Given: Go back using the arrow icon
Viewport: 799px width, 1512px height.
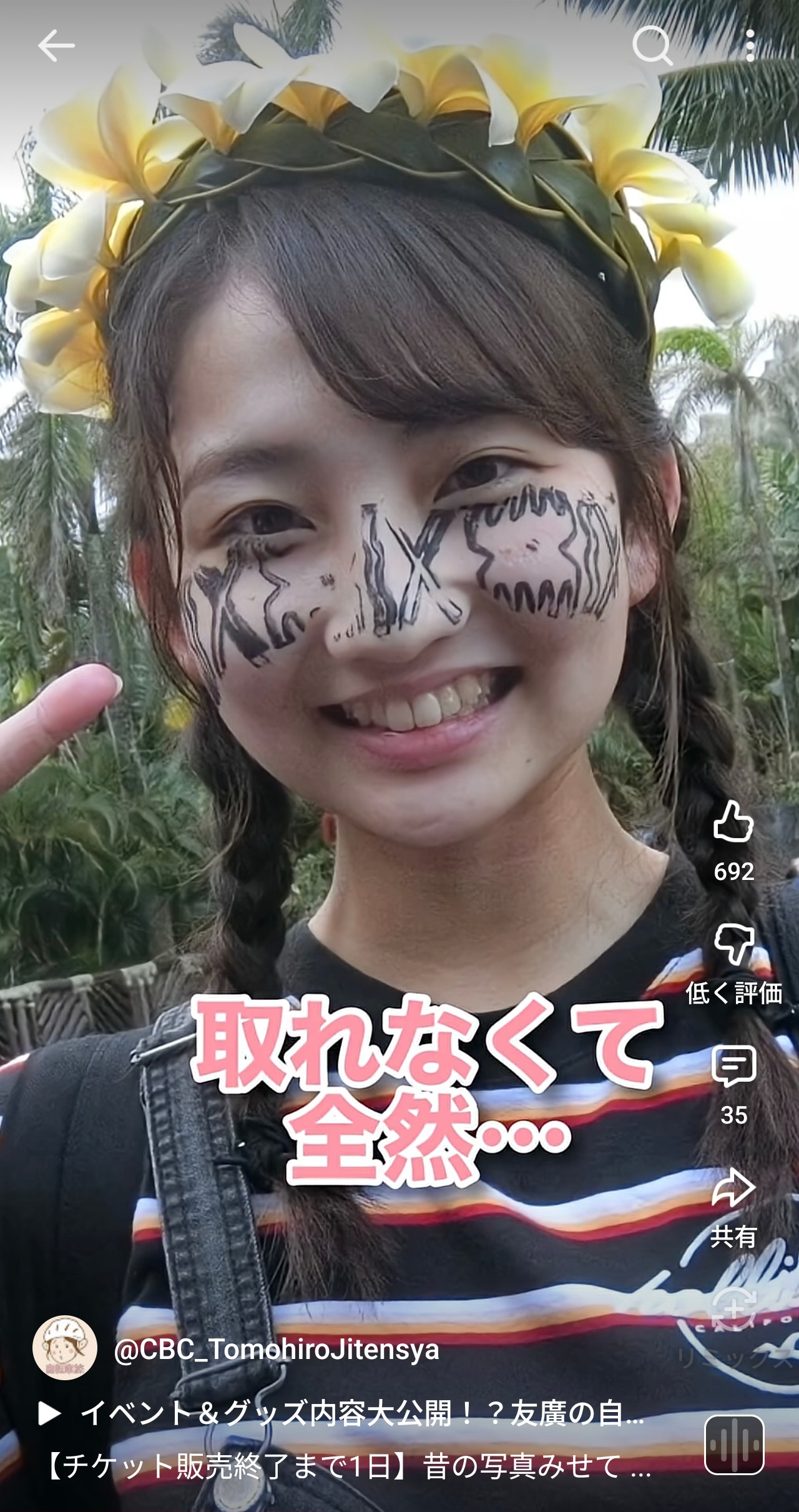Looking at the screenshot, I should [56, 46].
